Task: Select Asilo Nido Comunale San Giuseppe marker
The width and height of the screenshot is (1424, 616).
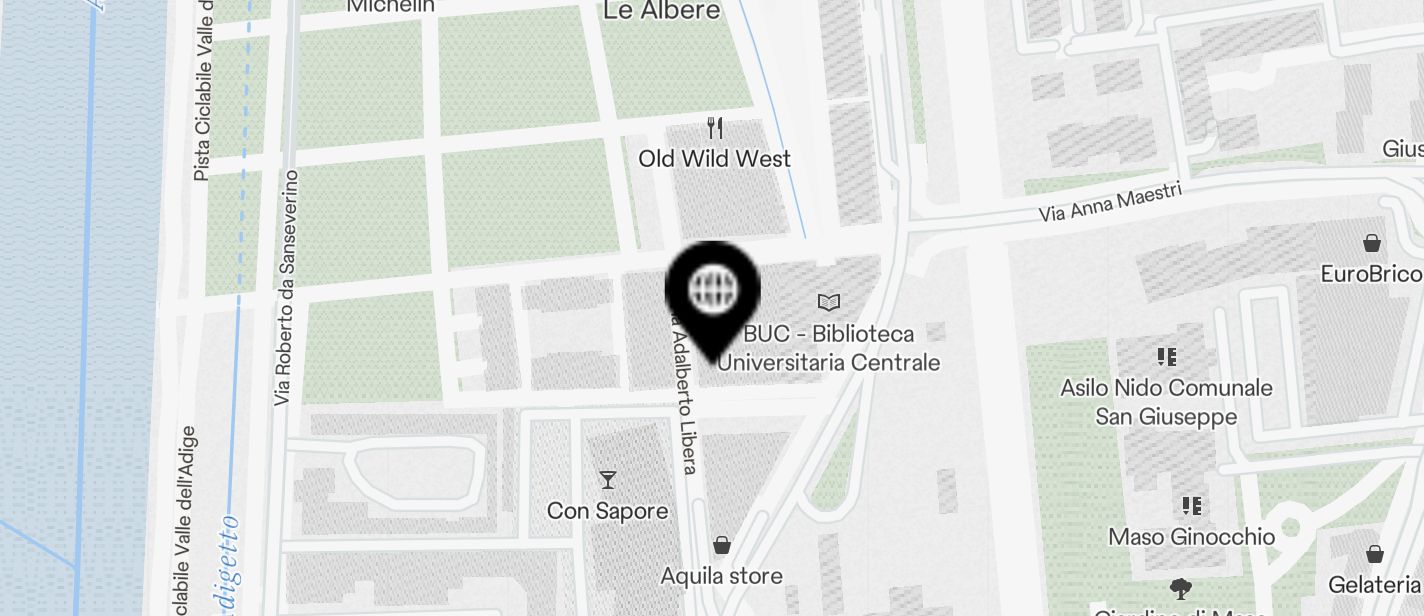Action: pos(1166,357)
